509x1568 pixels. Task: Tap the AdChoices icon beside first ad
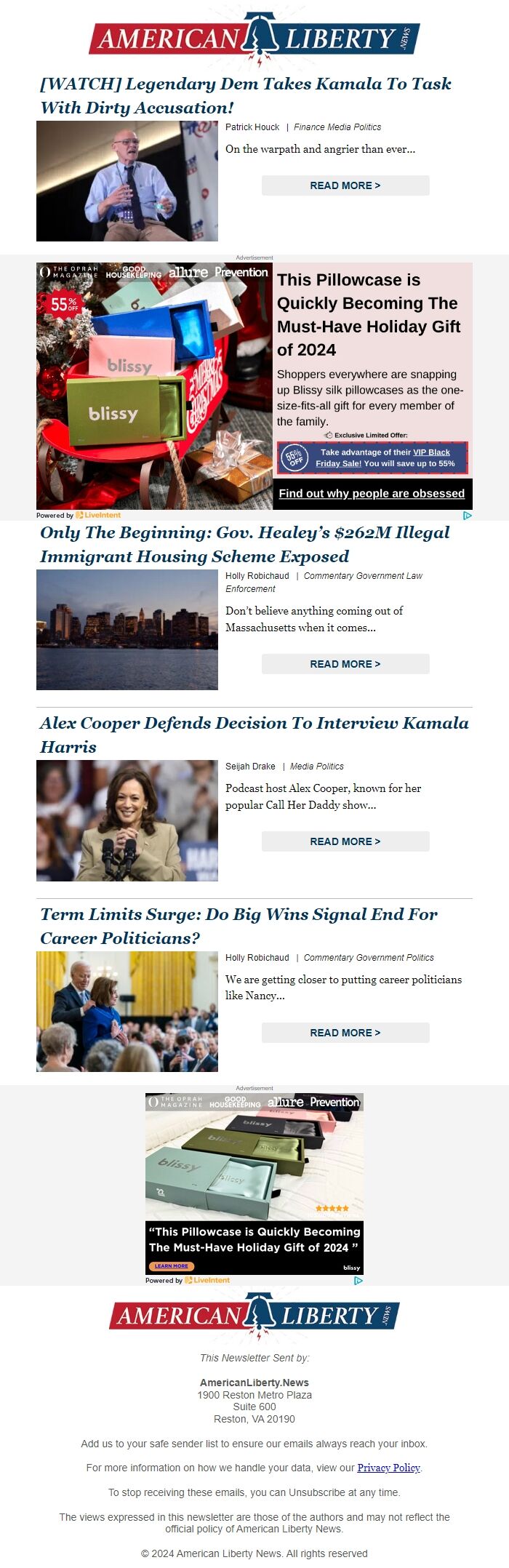(x=467, y=515)
